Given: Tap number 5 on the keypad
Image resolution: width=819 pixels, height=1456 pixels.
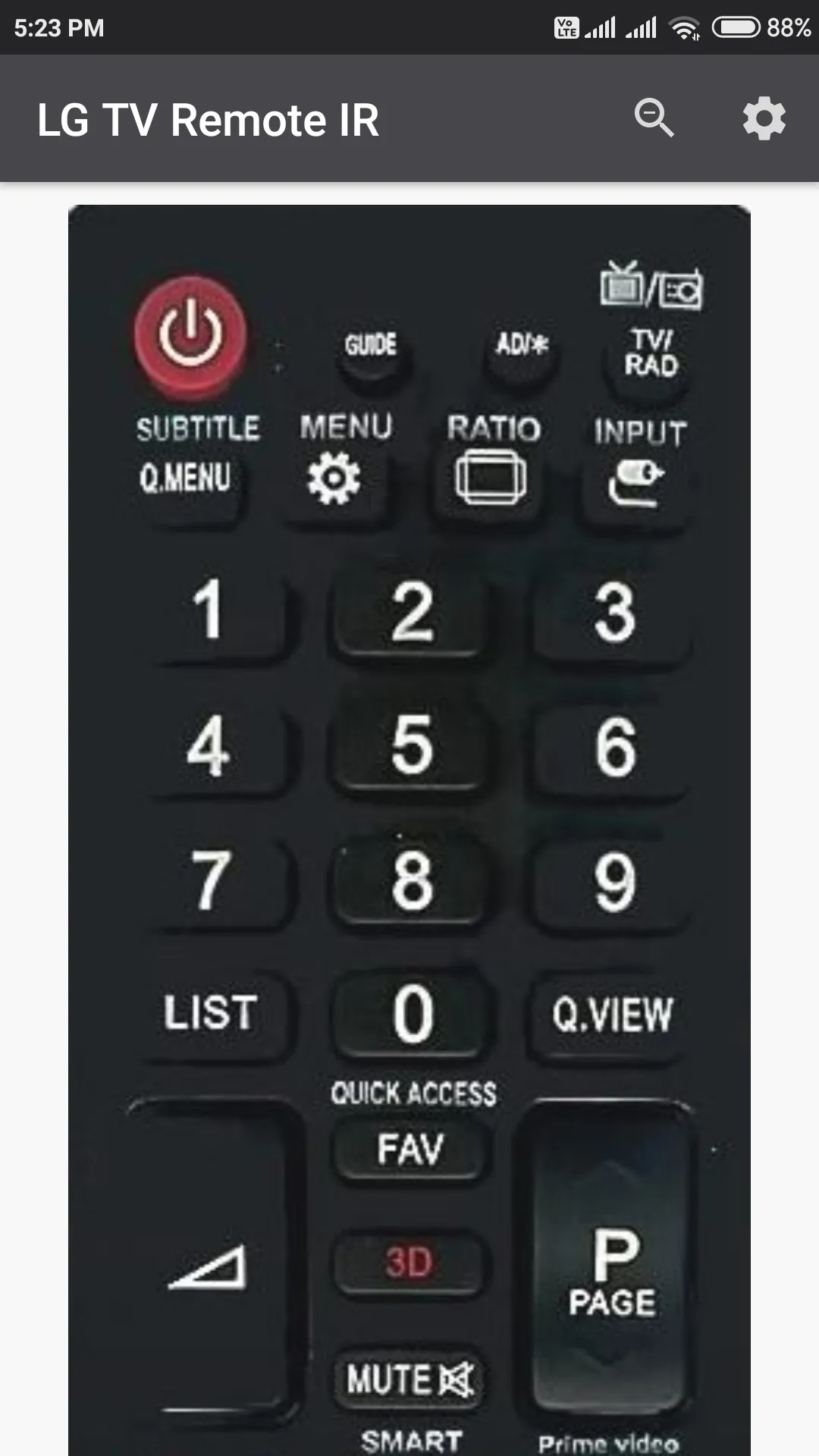Looking at the screenshot, I should coord(412,746).
